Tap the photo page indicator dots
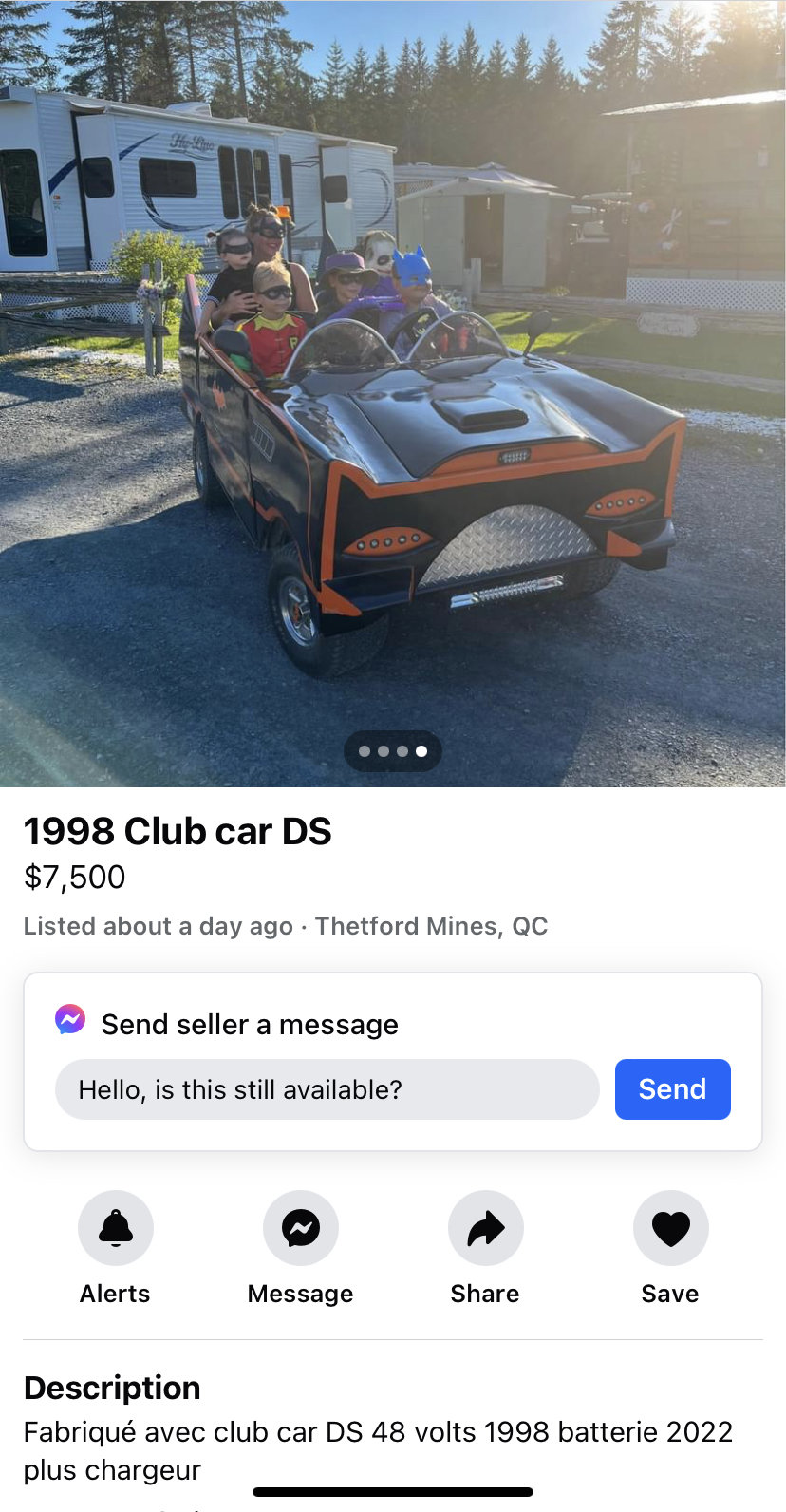The image size is (786, 1512). (x=393, y=751)
